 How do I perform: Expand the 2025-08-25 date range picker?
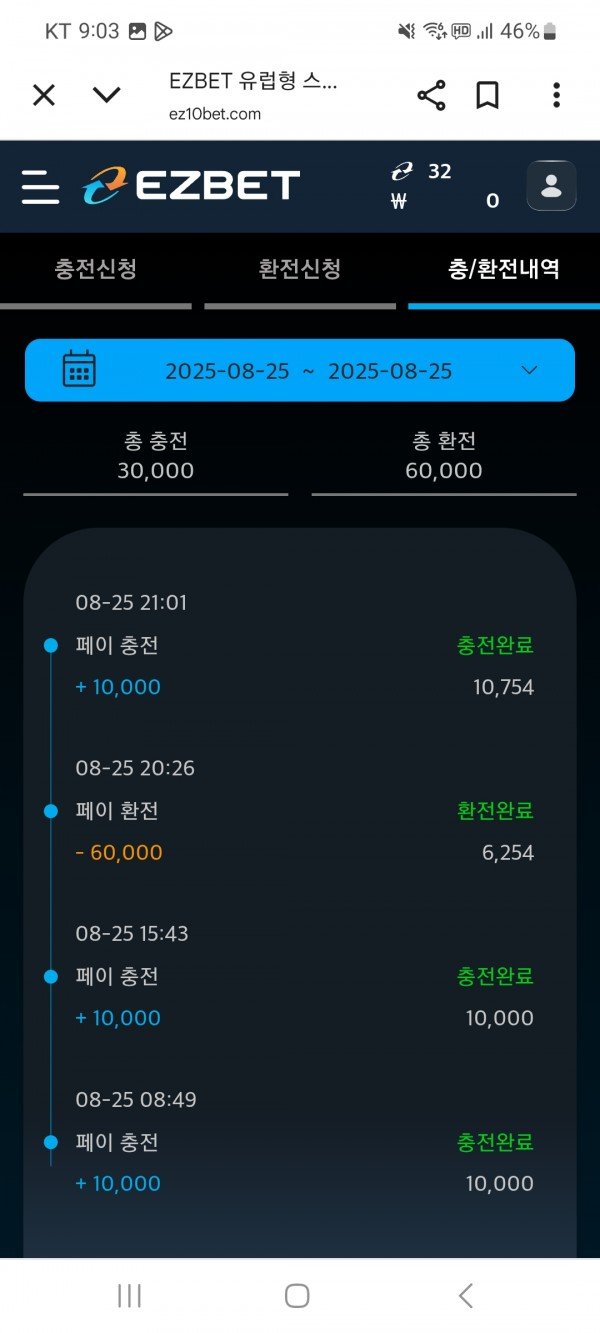(300, 370)
